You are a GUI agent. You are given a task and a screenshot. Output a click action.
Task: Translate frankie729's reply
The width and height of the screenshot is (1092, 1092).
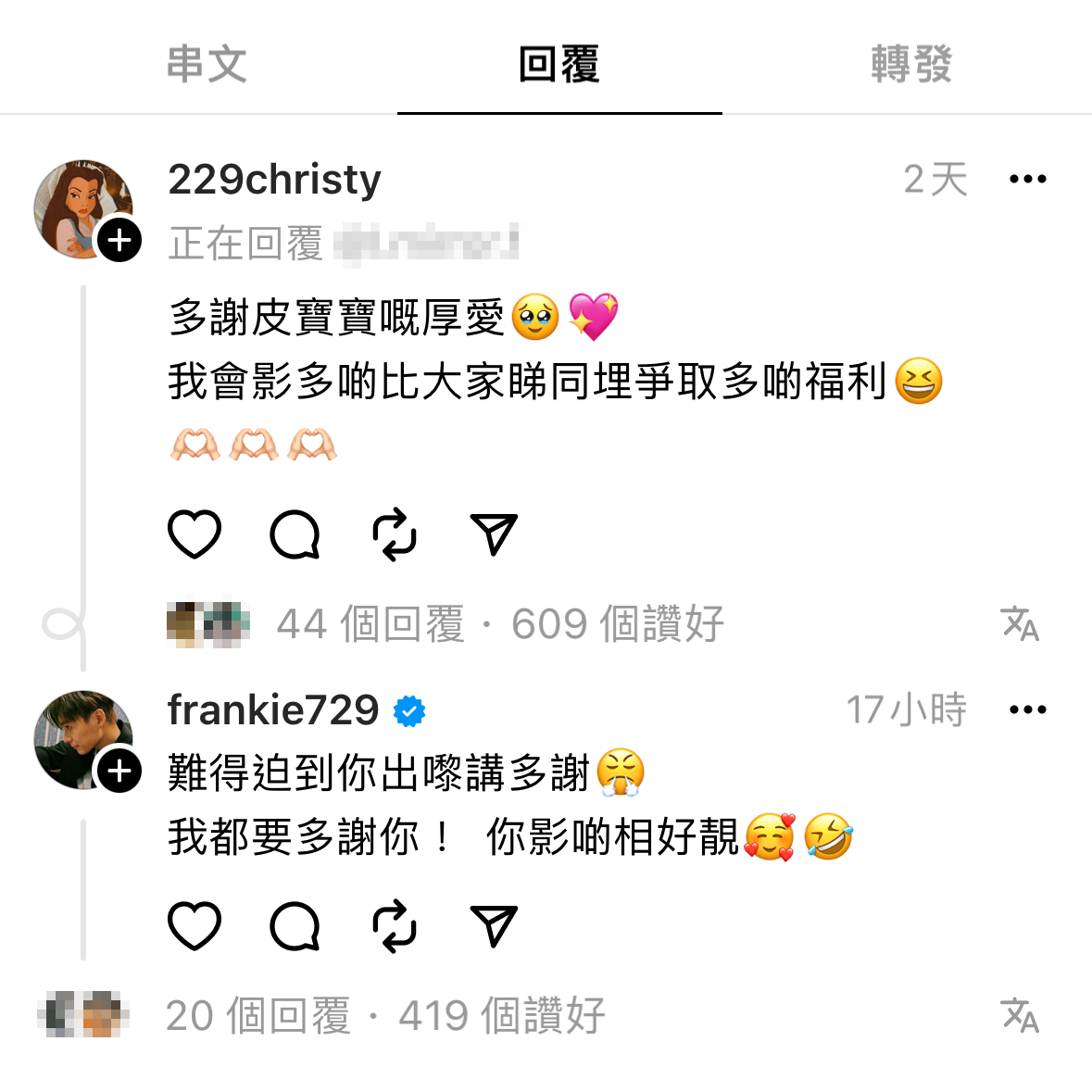pos(1020,1016)
